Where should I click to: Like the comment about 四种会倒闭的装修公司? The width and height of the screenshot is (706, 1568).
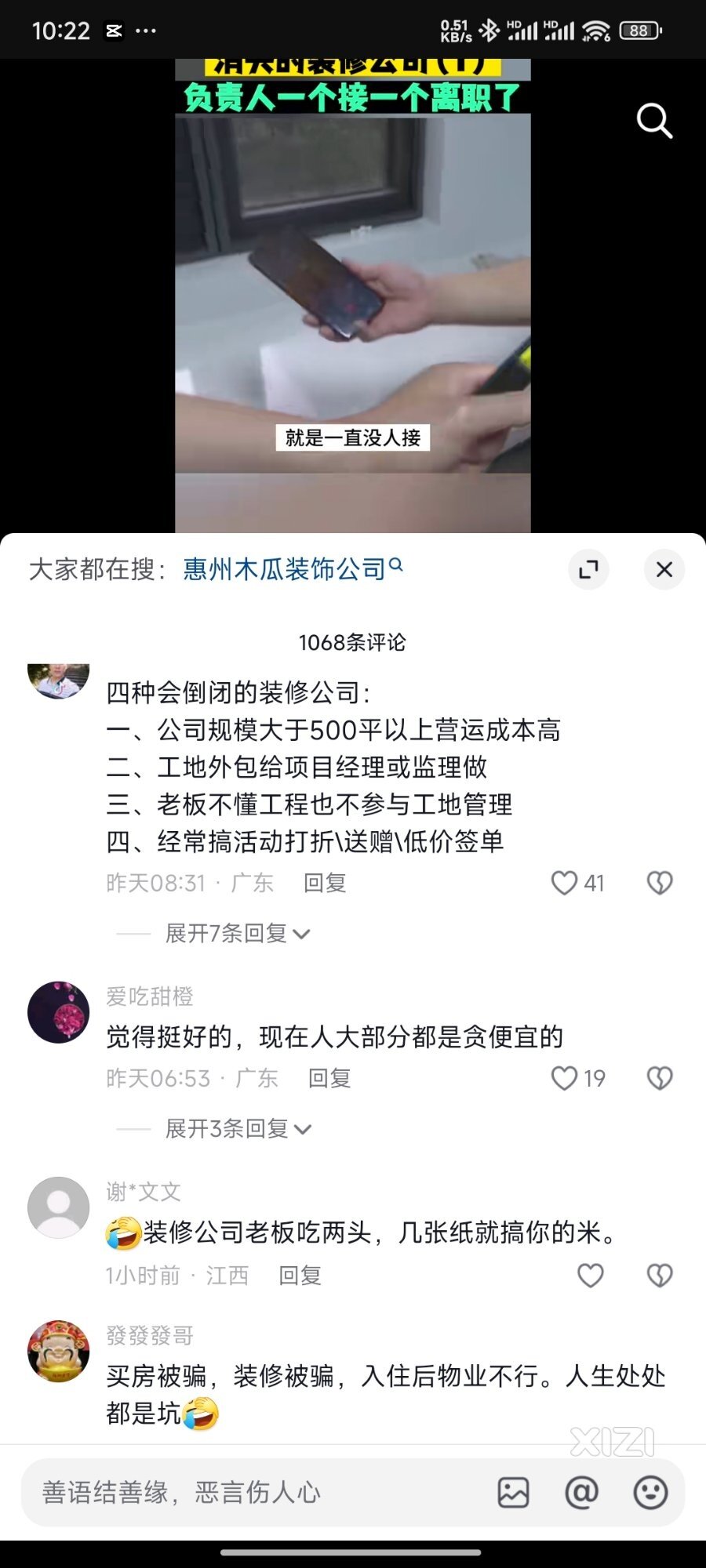tap(565, 883)
